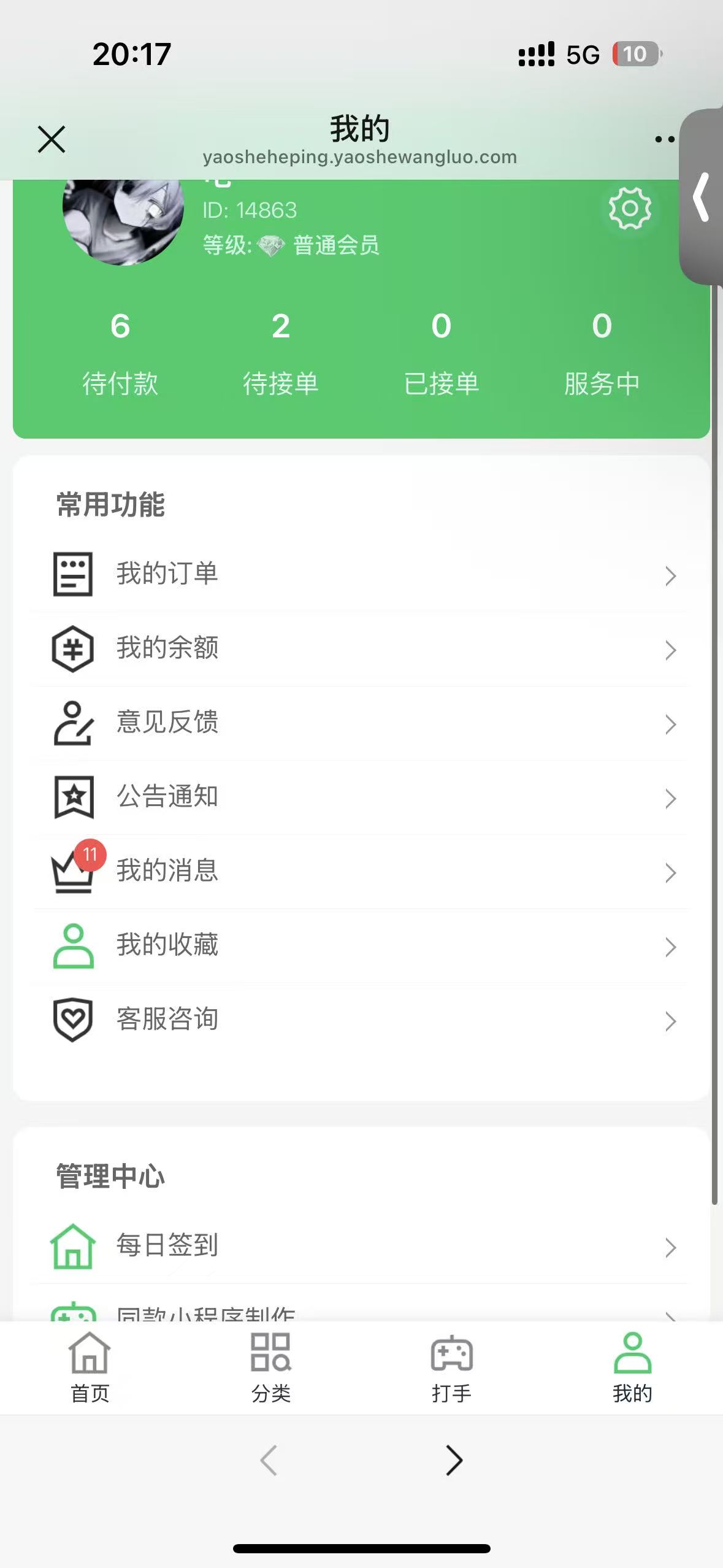723x1568 pixels.
Task: Open 客服咨询 customer service row
Action: 362,1020
